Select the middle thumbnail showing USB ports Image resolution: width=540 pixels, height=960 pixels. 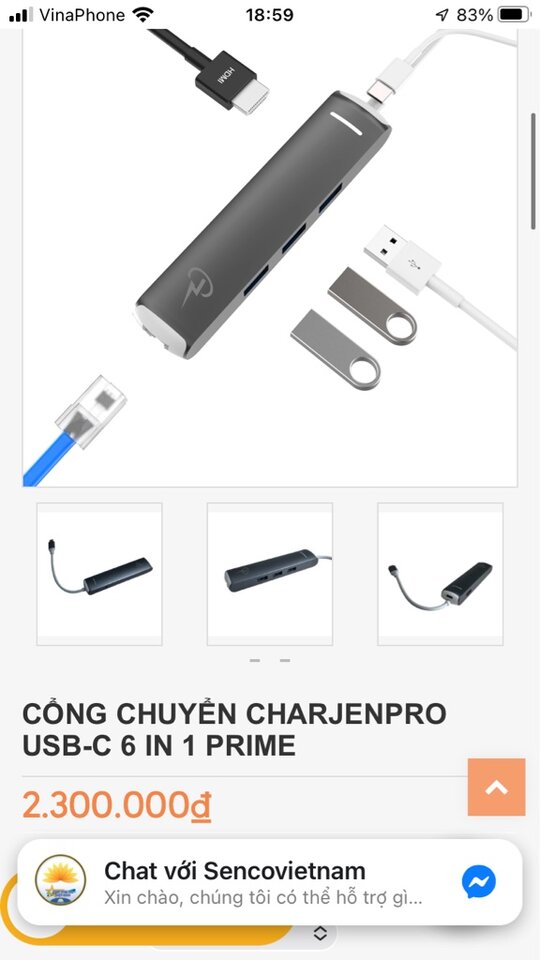(270, 574)
